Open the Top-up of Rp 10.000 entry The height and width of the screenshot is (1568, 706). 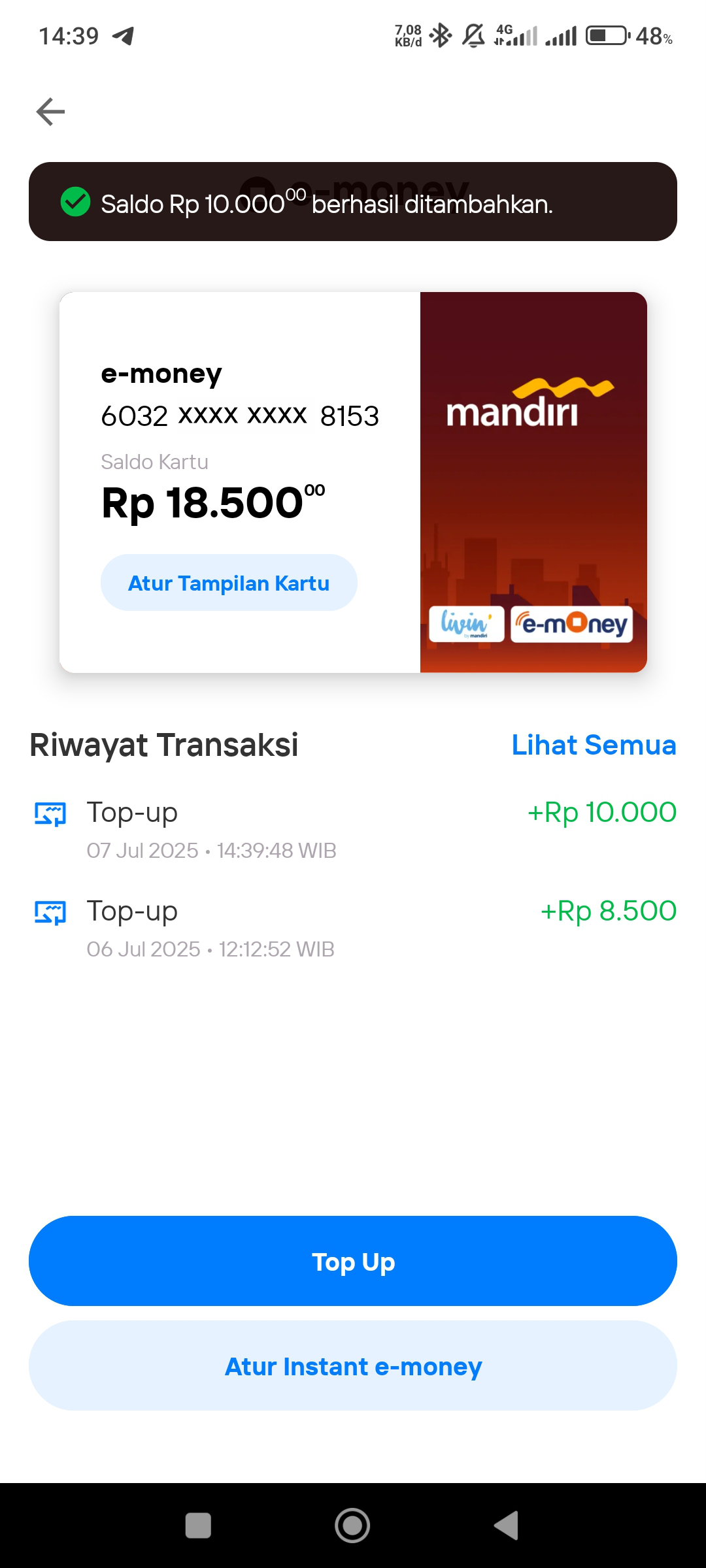353,830
